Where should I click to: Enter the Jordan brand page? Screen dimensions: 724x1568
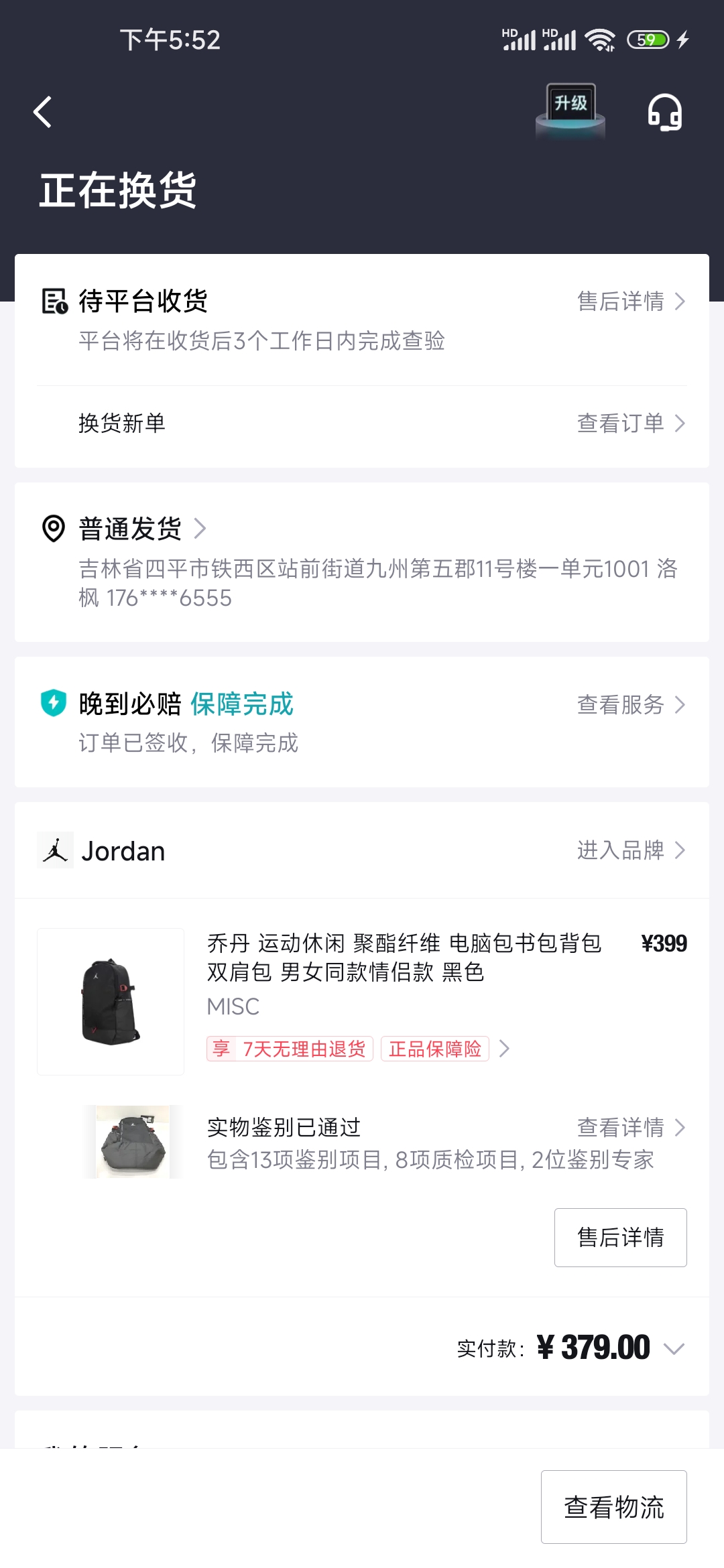click(631, 850)
